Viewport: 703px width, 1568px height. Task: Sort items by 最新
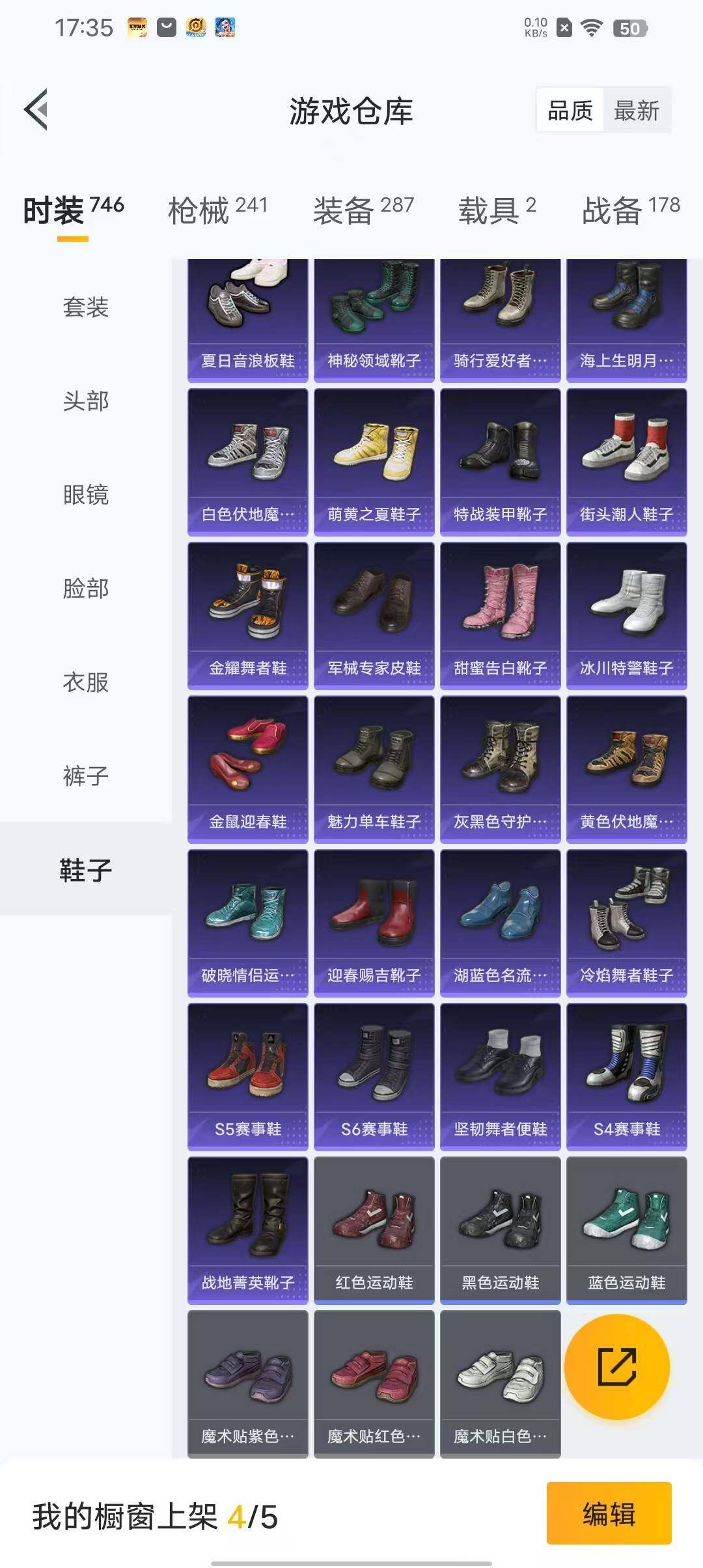pos(636,111)
